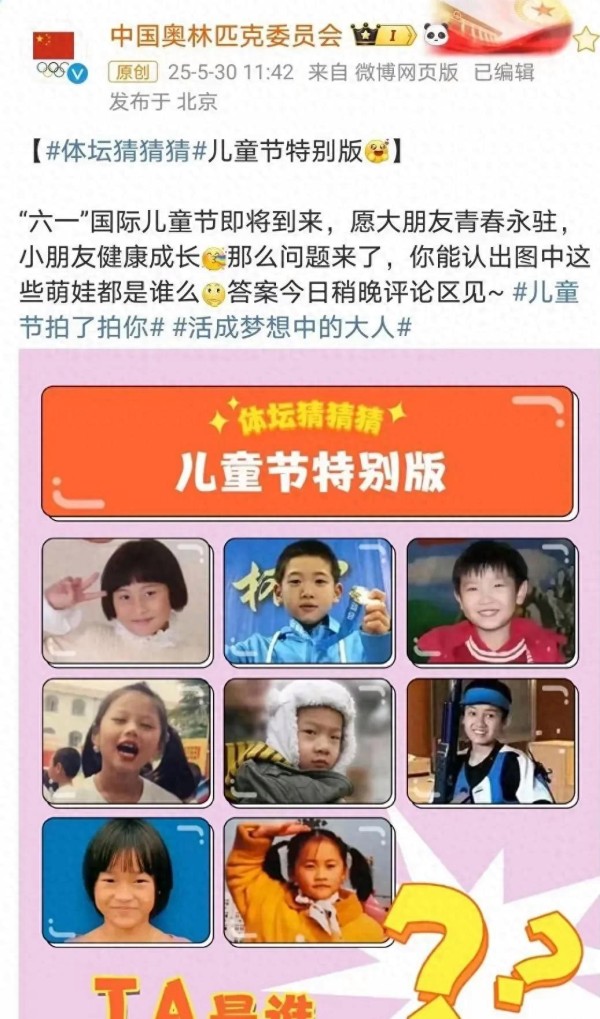Favorite this post with the star icon

point(585,38)
